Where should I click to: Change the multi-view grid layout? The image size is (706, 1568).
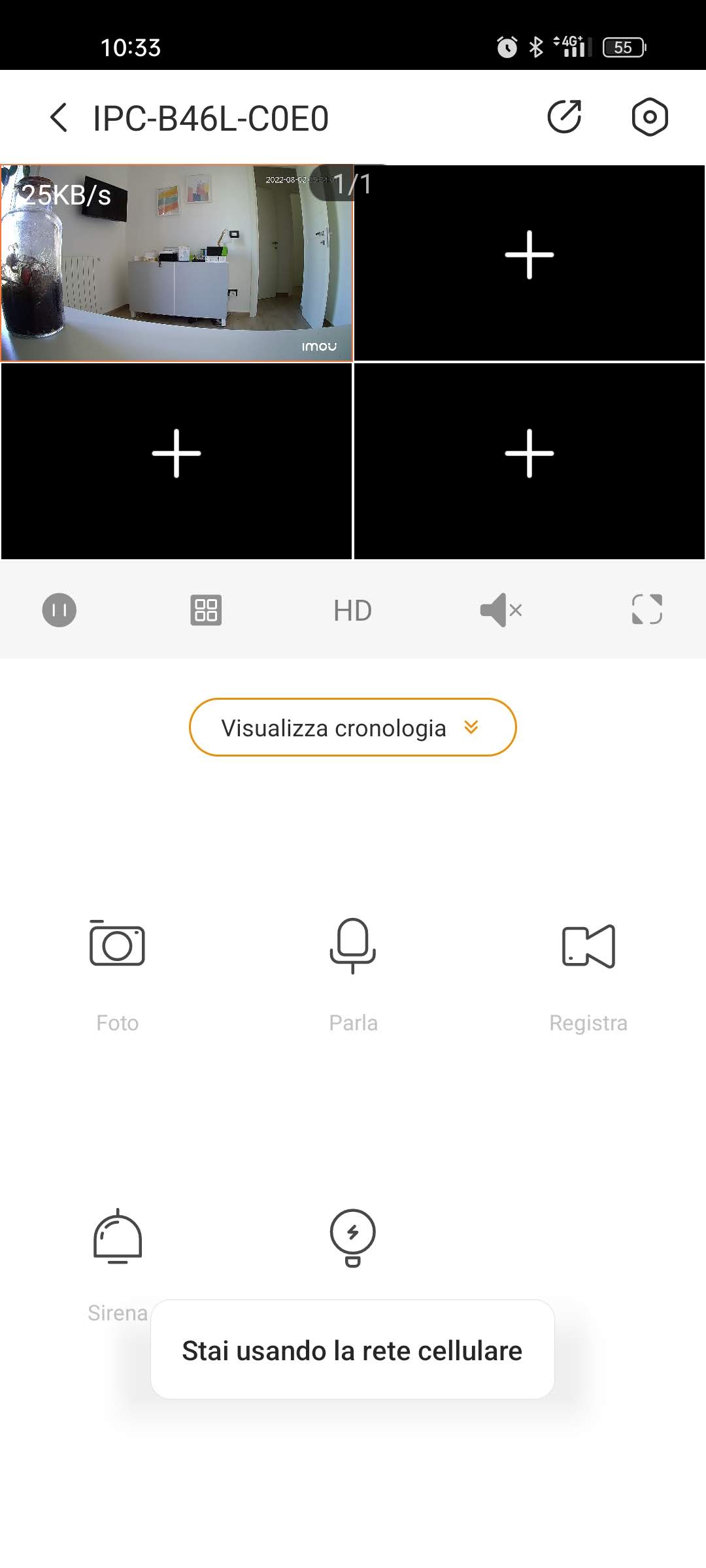pos(206,610)
